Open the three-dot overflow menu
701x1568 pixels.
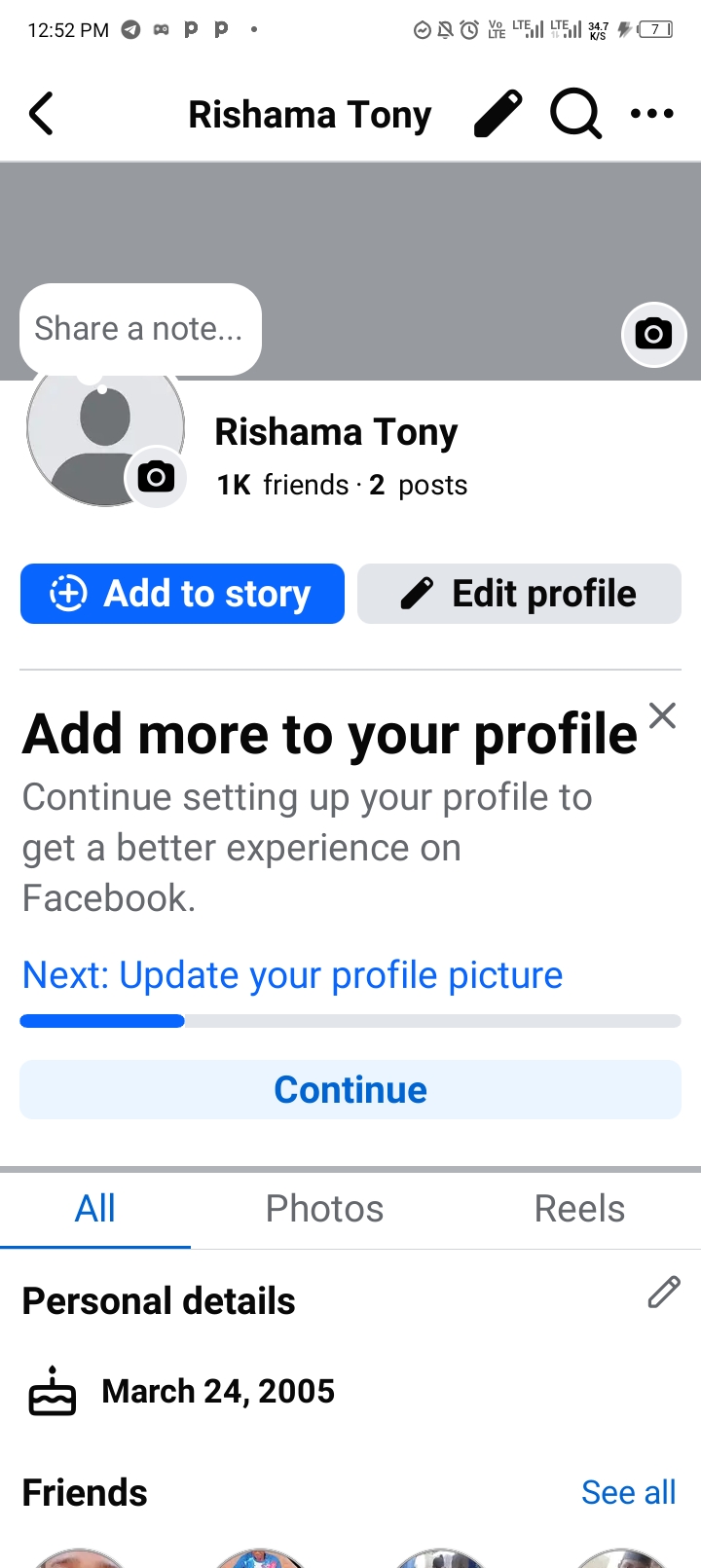pos(651,114)
